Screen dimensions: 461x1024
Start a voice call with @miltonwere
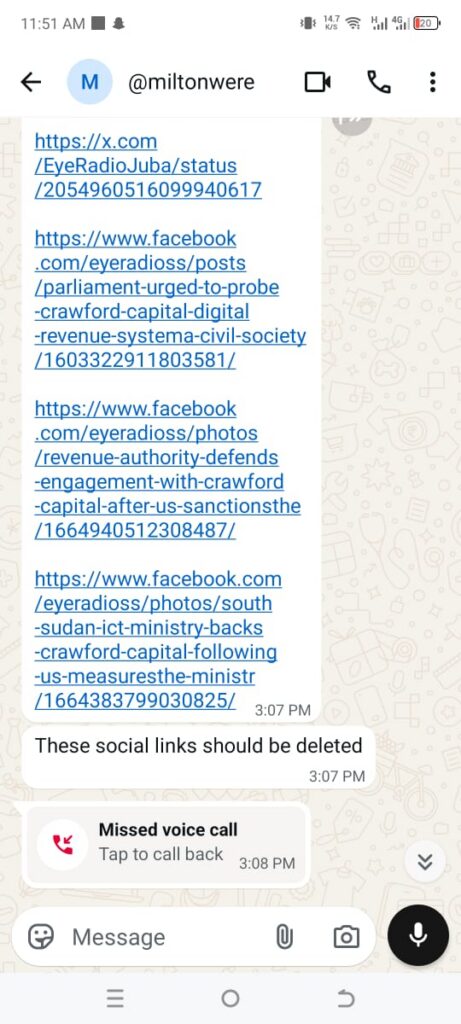point(379,82)
